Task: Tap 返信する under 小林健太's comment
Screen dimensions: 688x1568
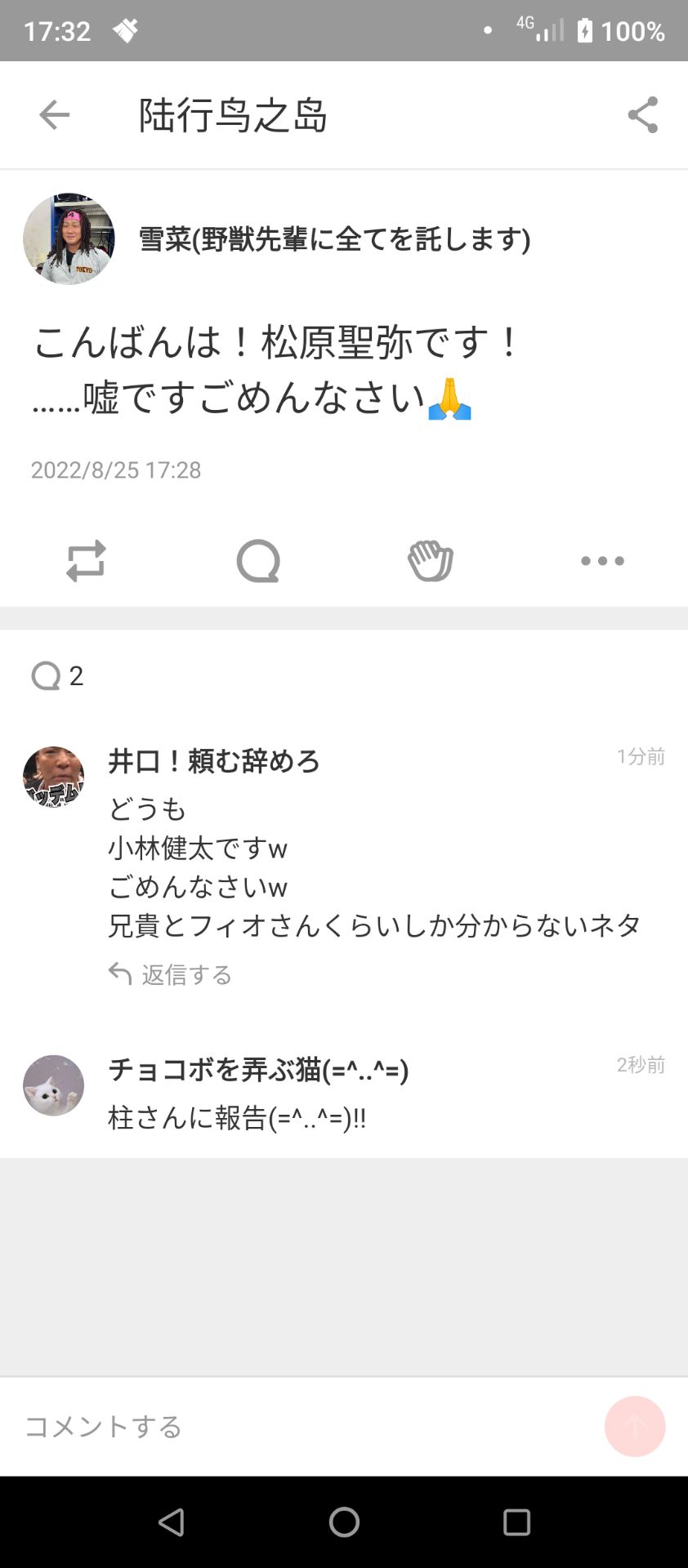Action: click(186, 973)
